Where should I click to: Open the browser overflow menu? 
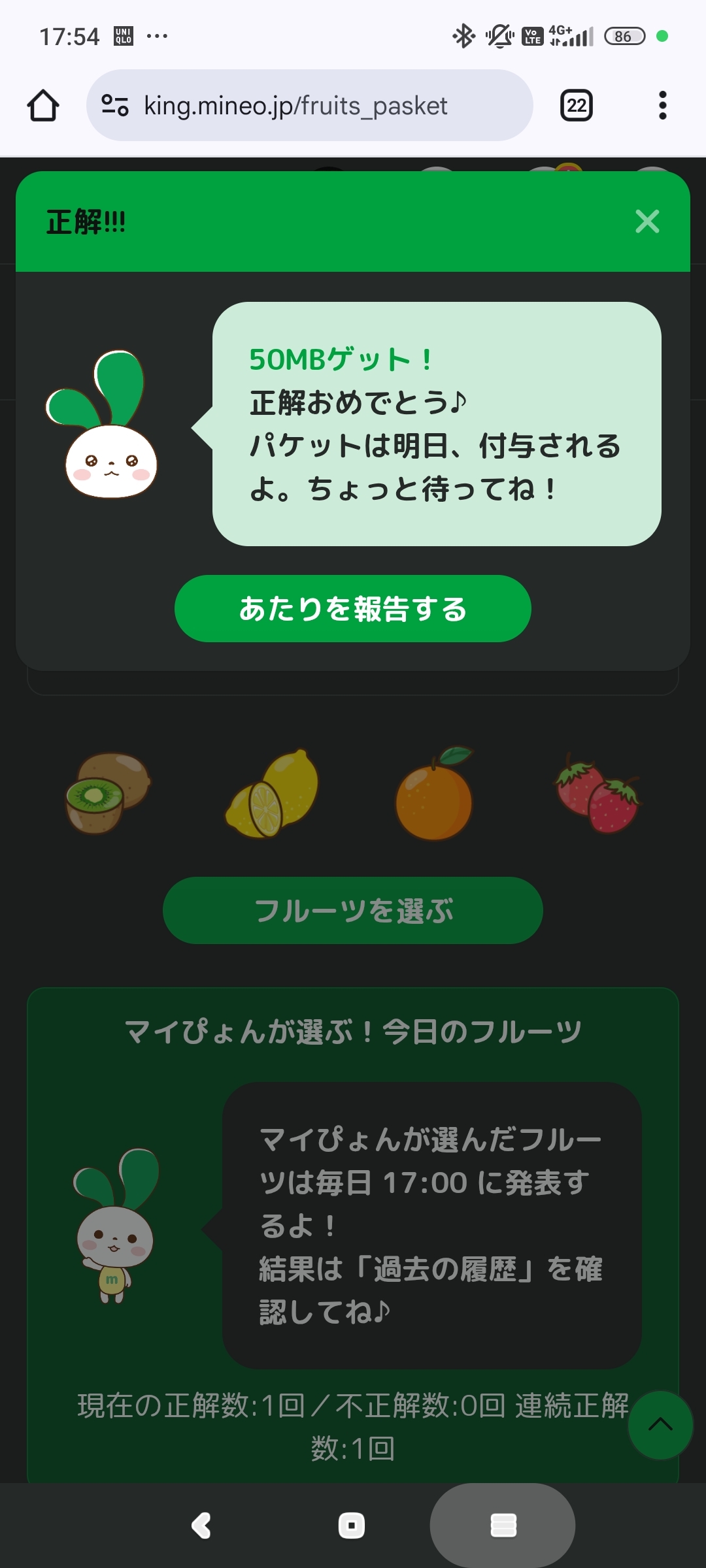[662, 106]
